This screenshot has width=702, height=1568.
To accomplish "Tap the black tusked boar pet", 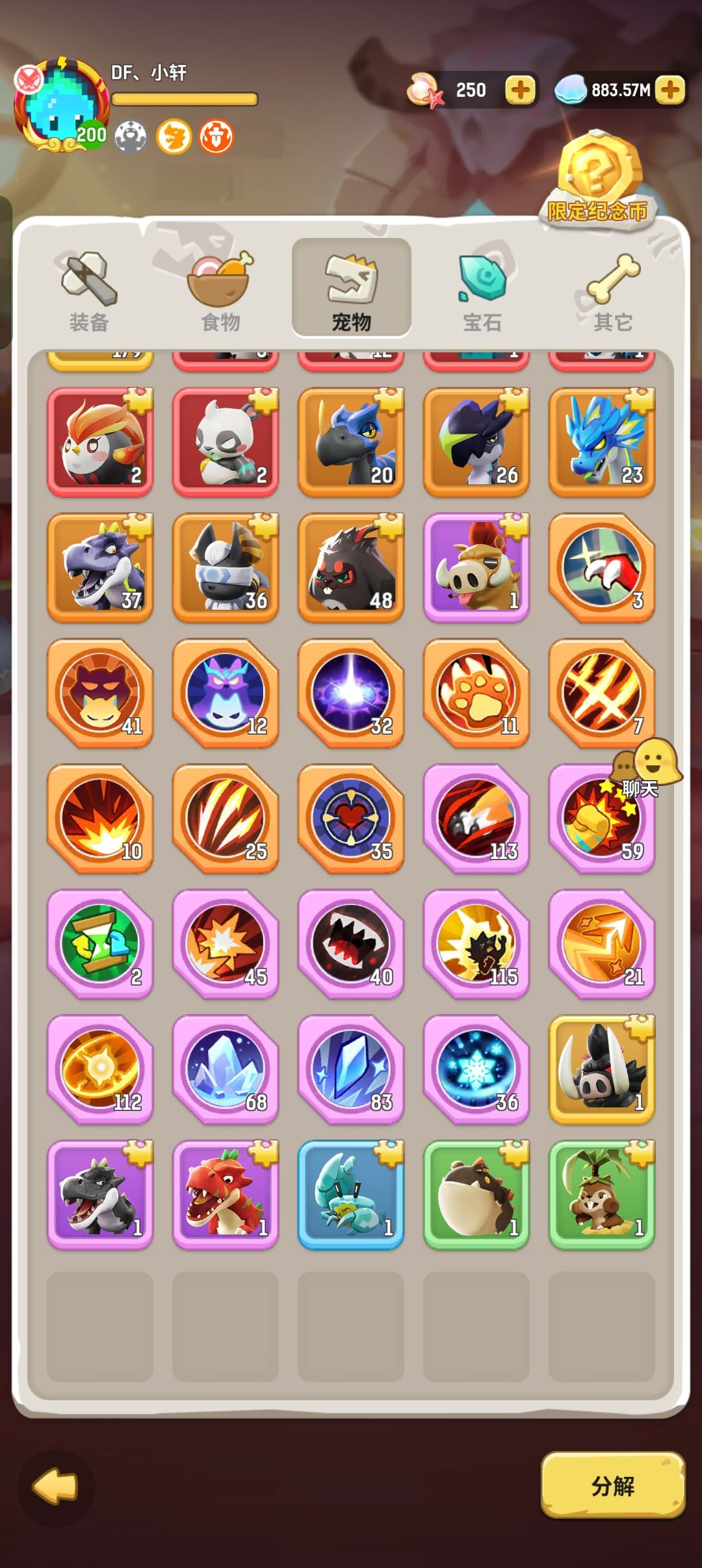I will click(x=603, y=1071).
